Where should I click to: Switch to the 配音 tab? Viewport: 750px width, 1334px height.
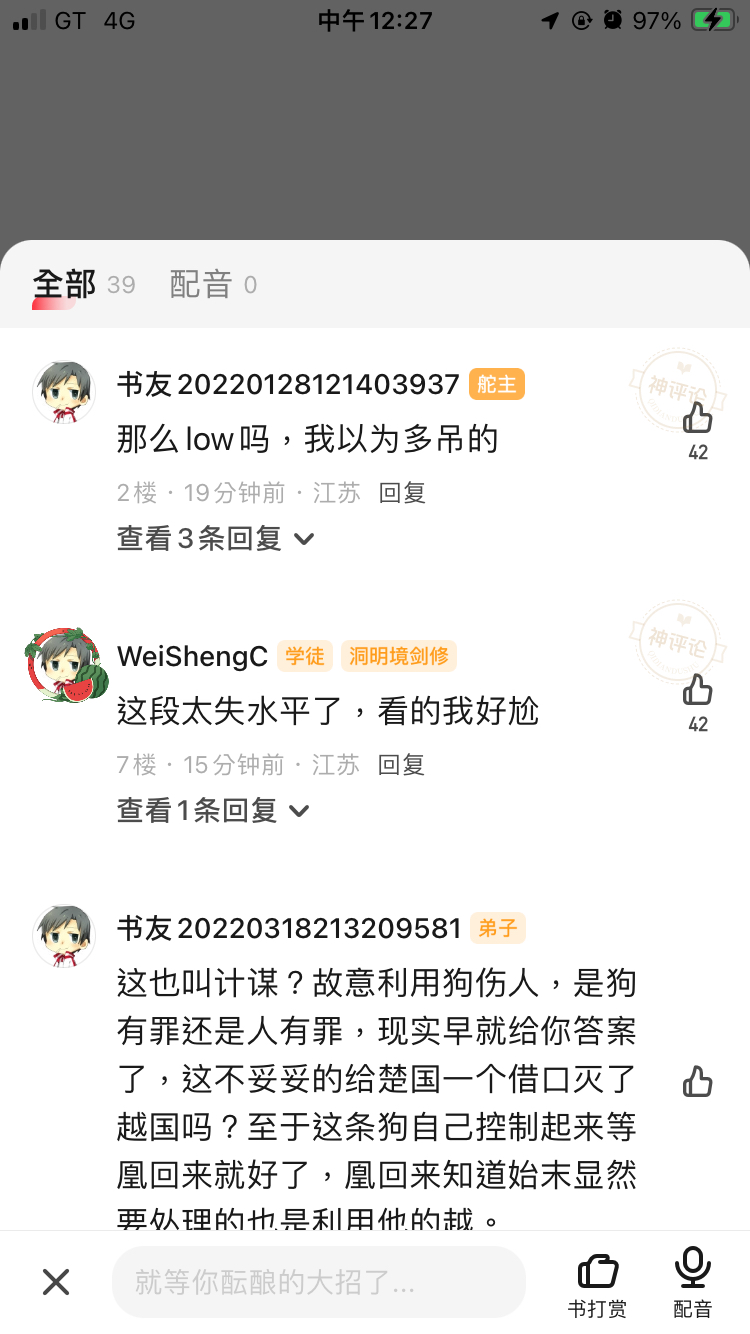pyautogui.click(x=201, y=285)
